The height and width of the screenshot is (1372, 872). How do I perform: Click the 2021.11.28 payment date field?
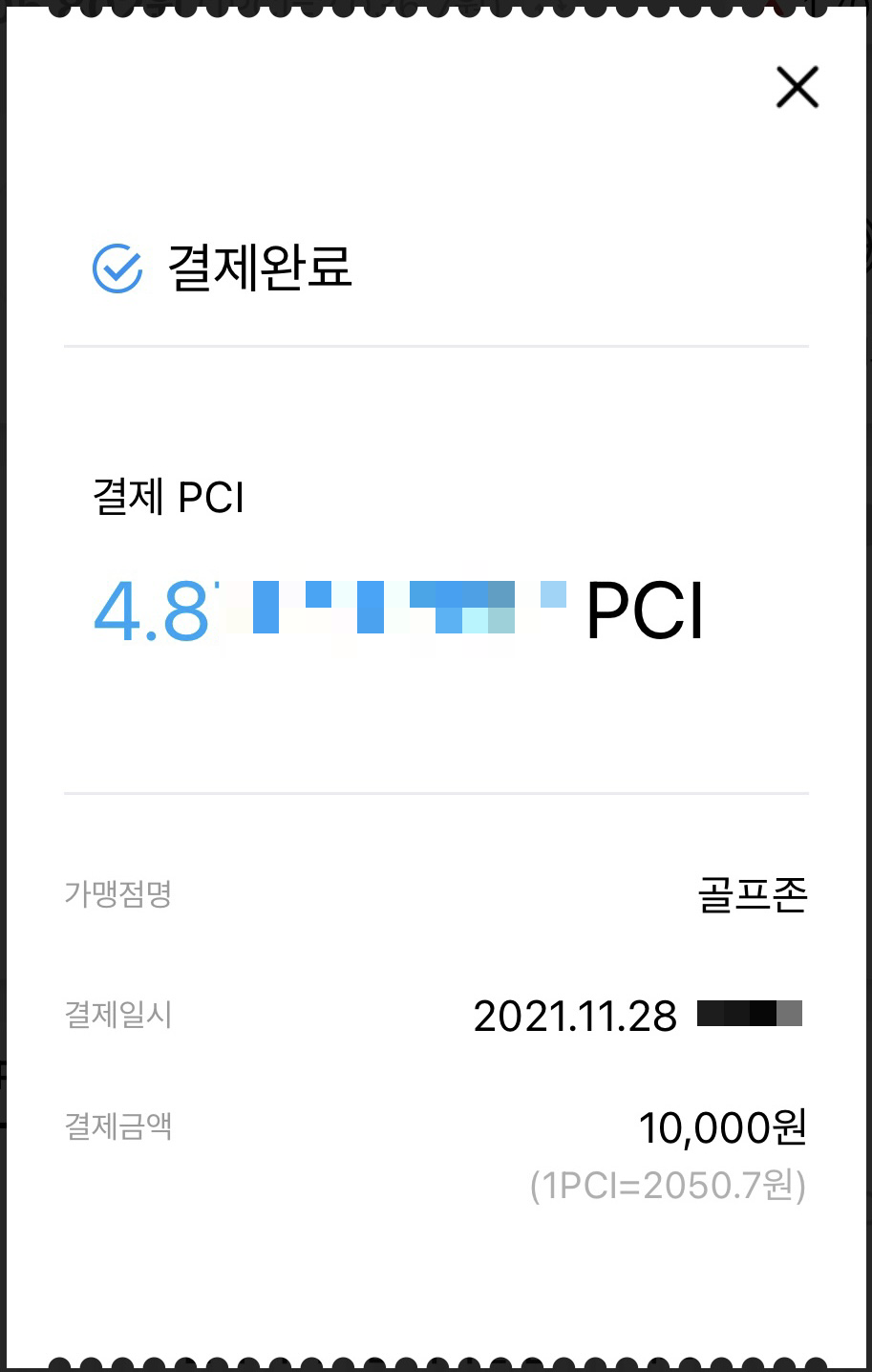(575, 1016)
